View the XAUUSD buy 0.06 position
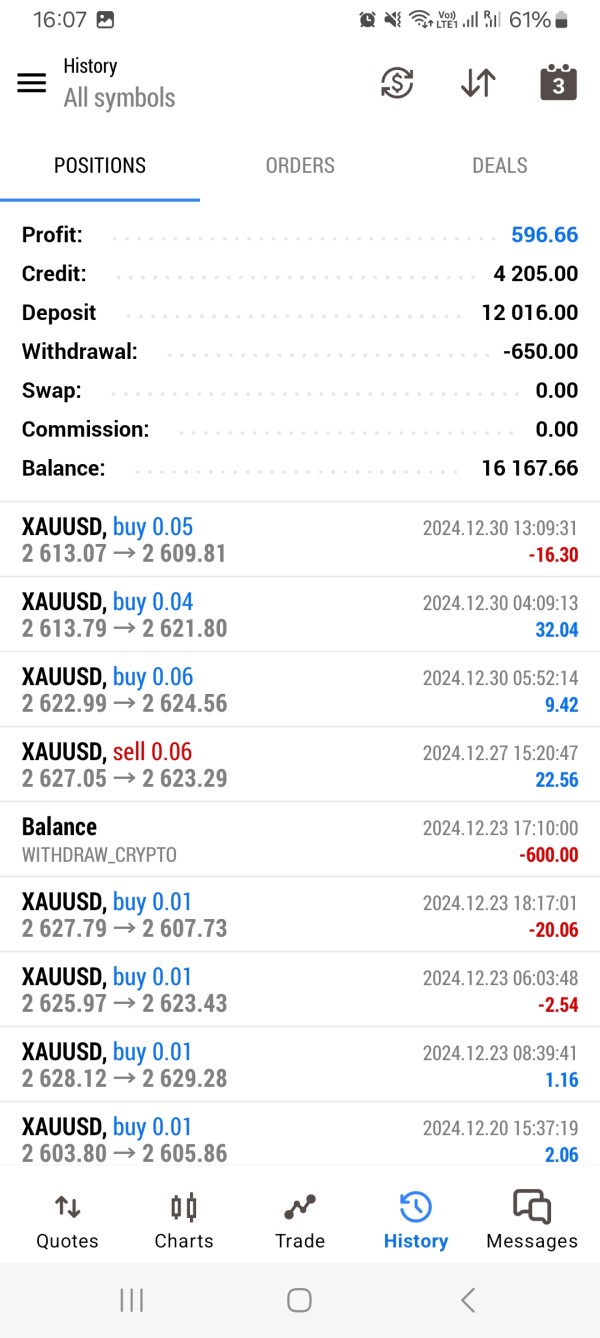The width and height of the screenshot is (600, 1338). [300, 690]
